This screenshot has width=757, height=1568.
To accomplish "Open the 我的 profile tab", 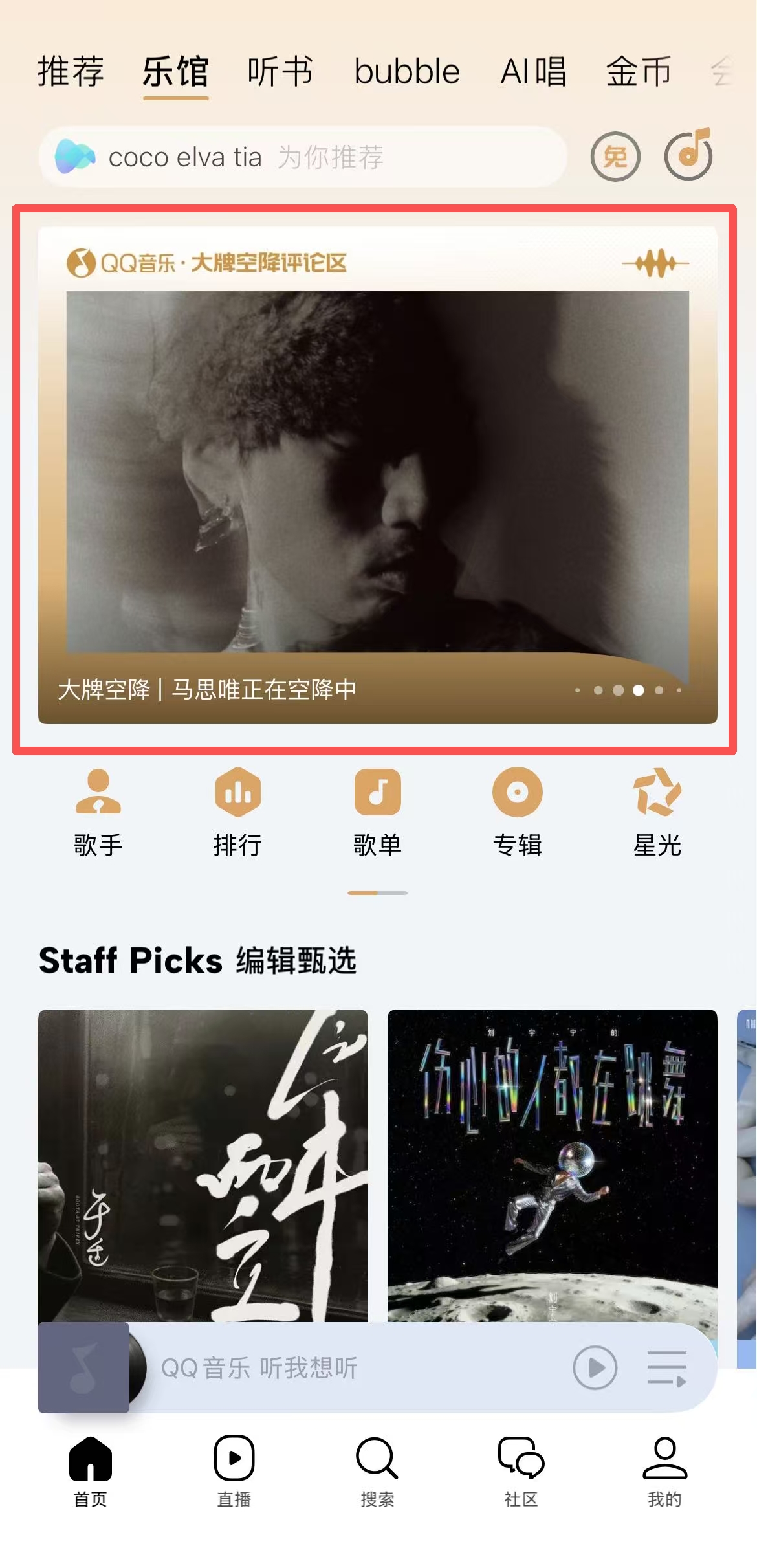I will click(x=664, y=1472).
